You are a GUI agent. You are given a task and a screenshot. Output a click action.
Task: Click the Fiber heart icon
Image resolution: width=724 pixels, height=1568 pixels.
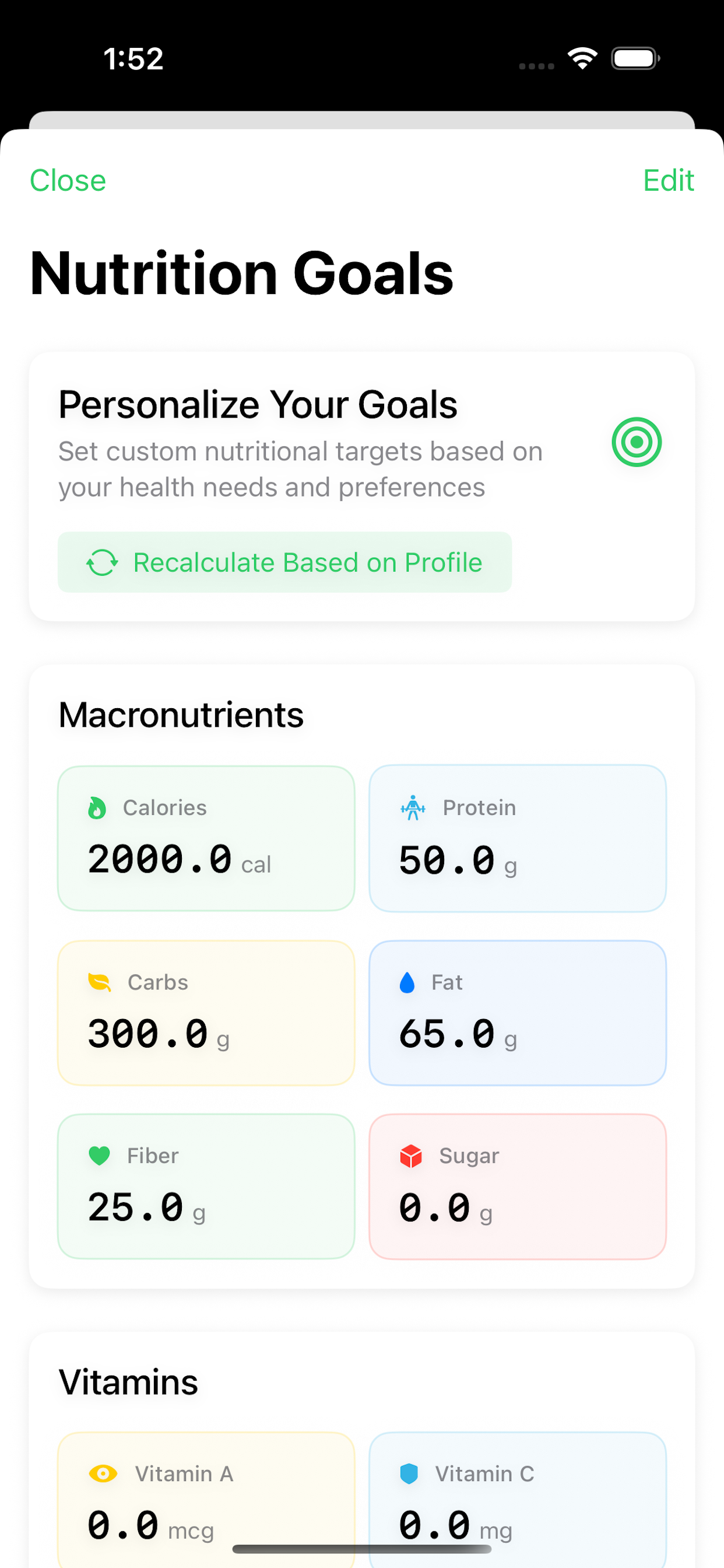tap(99, 1156)
